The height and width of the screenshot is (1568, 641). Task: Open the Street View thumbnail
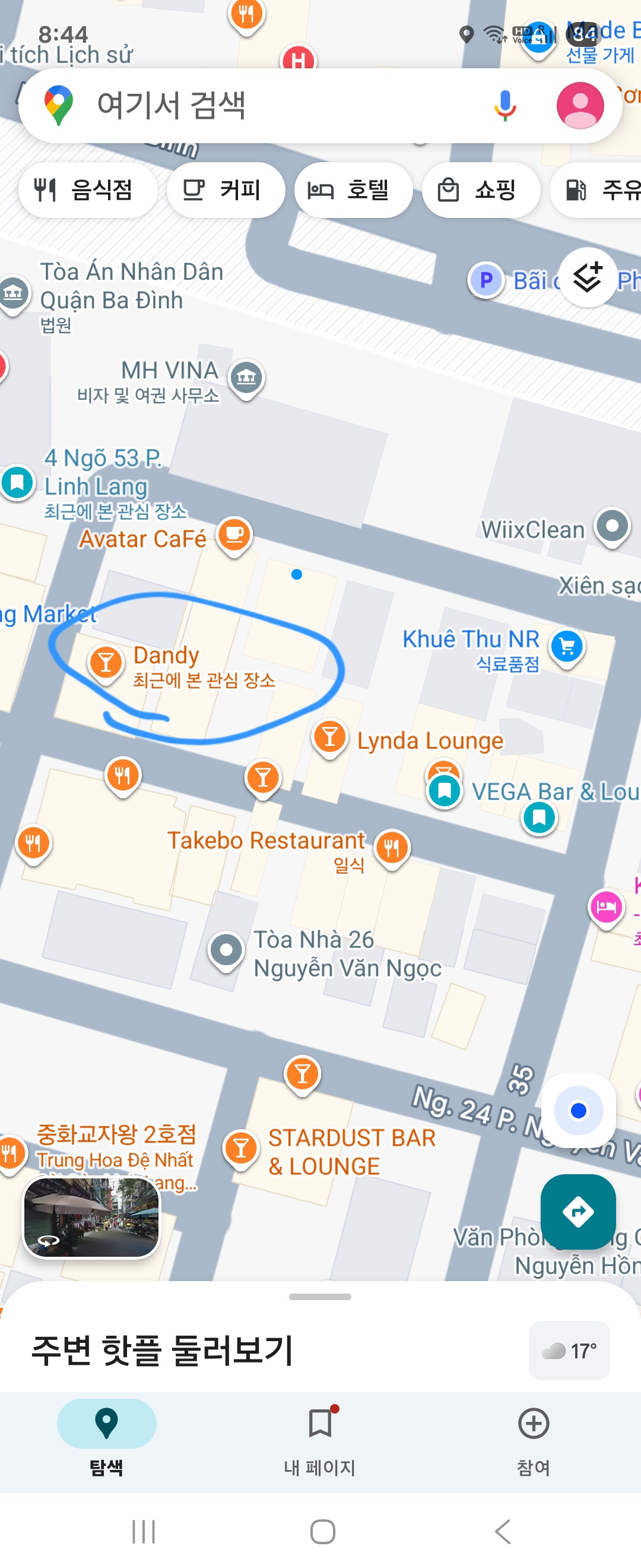point(91,1218)
